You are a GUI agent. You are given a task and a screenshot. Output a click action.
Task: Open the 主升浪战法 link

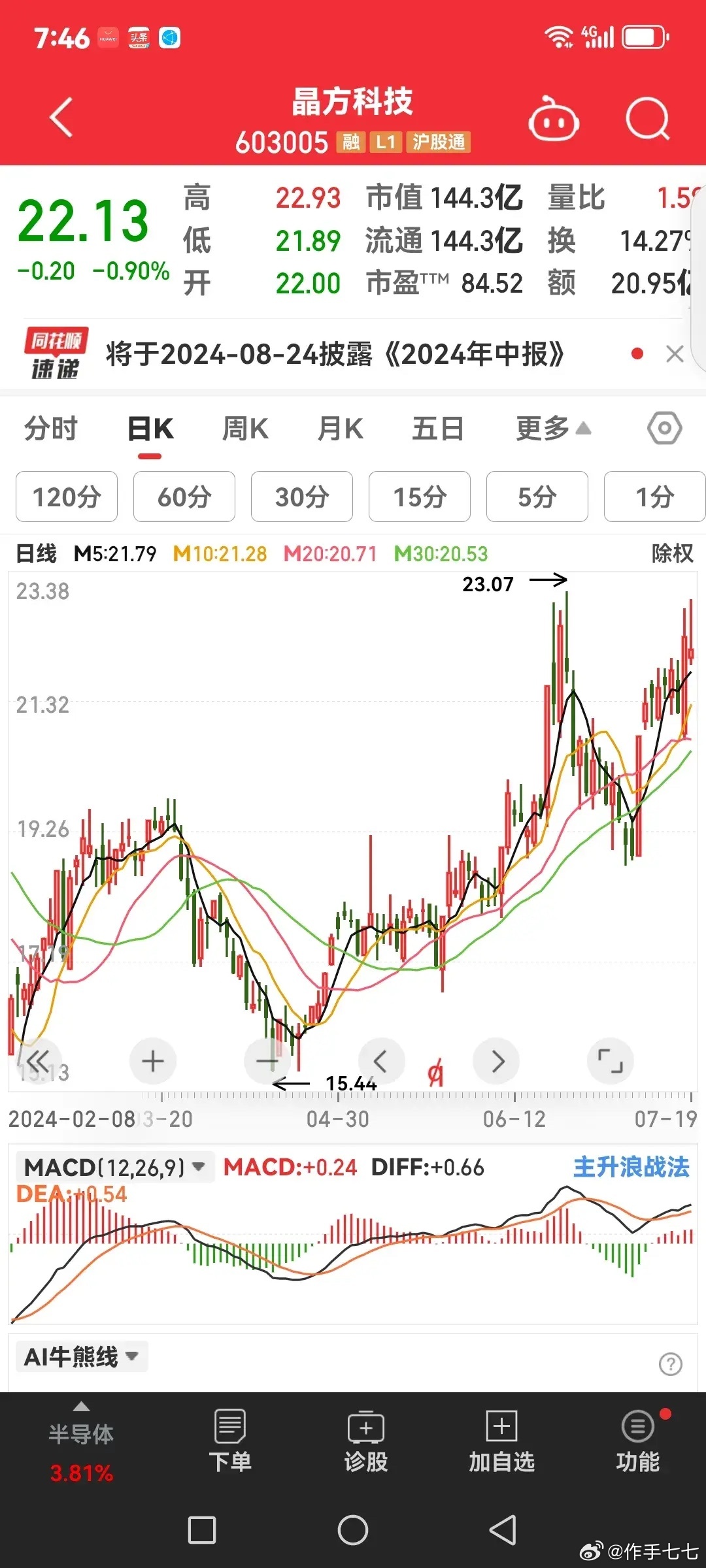click(x=631, y=1167)
